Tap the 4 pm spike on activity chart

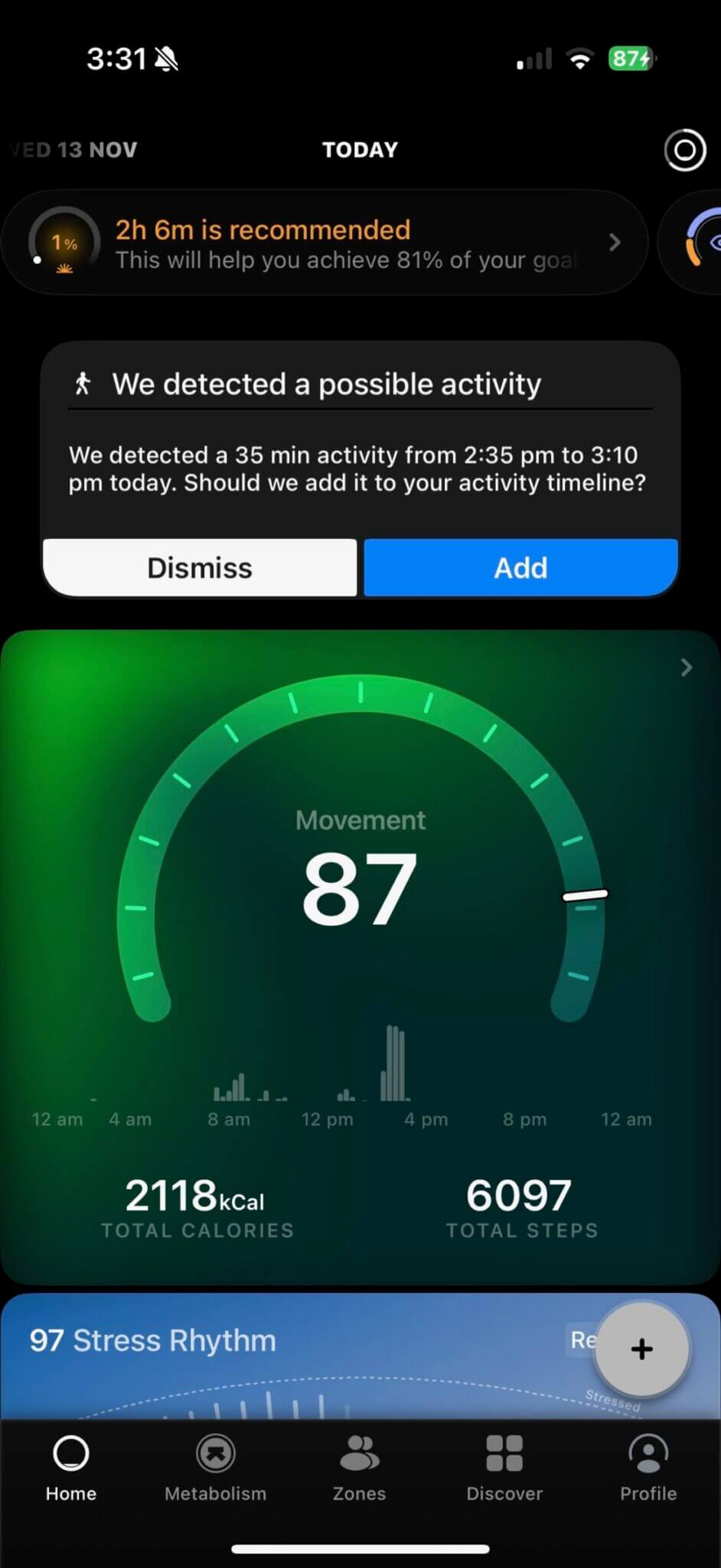[393, 1064]
